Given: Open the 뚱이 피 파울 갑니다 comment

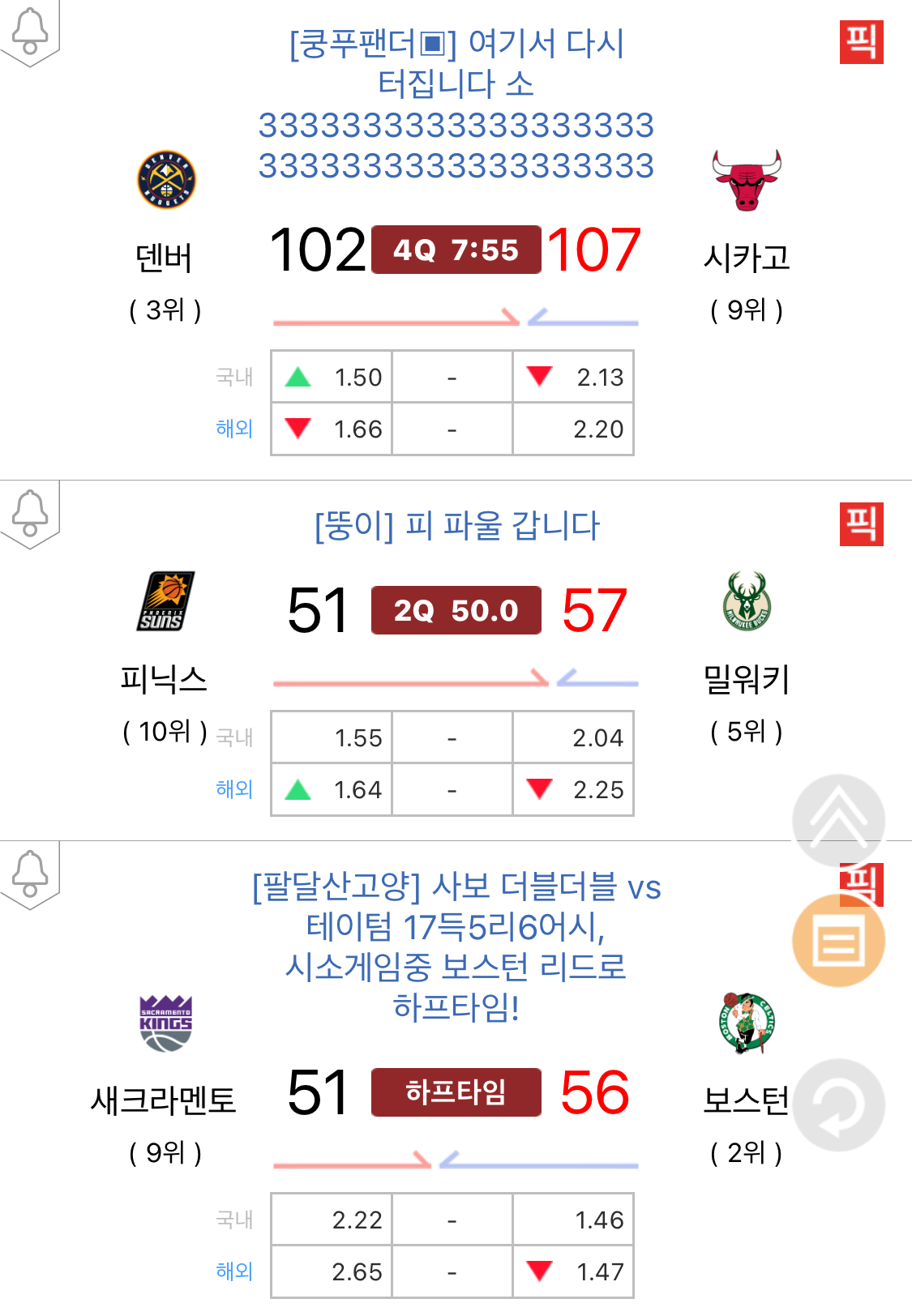Looking at the screenshot, I should tap(456, 526).
